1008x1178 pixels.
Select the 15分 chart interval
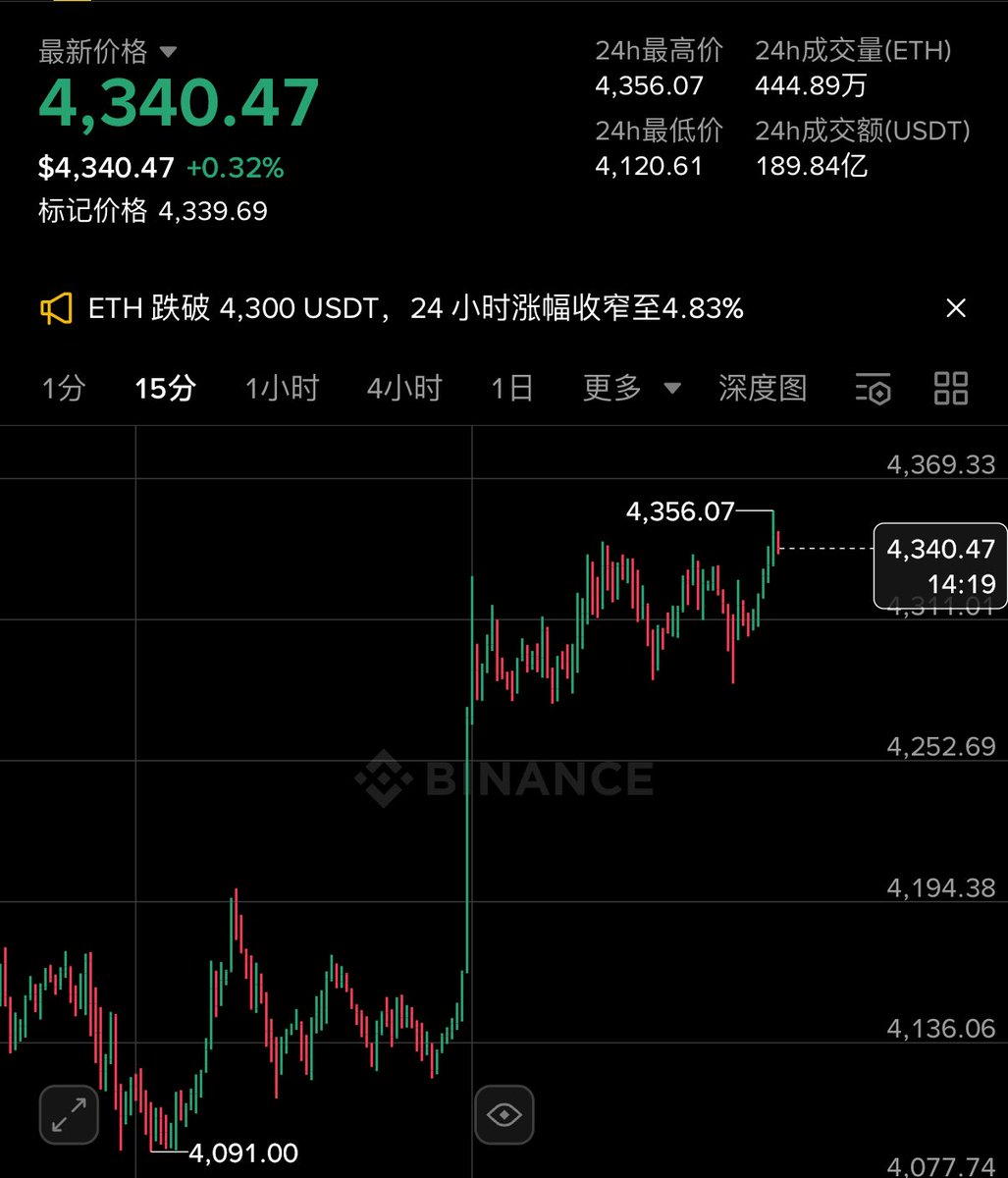pyautogui.click(x=165, y=389)
